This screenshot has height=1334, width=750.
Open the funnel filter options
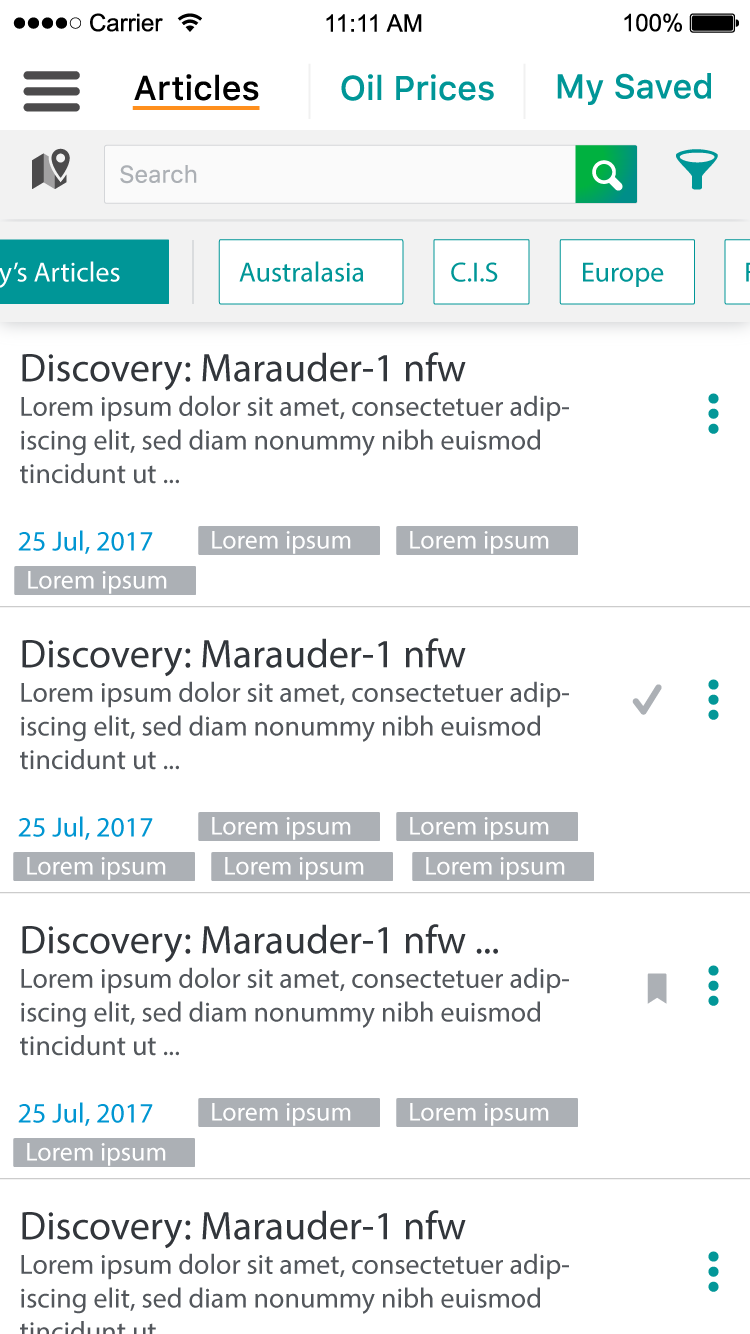(697, 170)
